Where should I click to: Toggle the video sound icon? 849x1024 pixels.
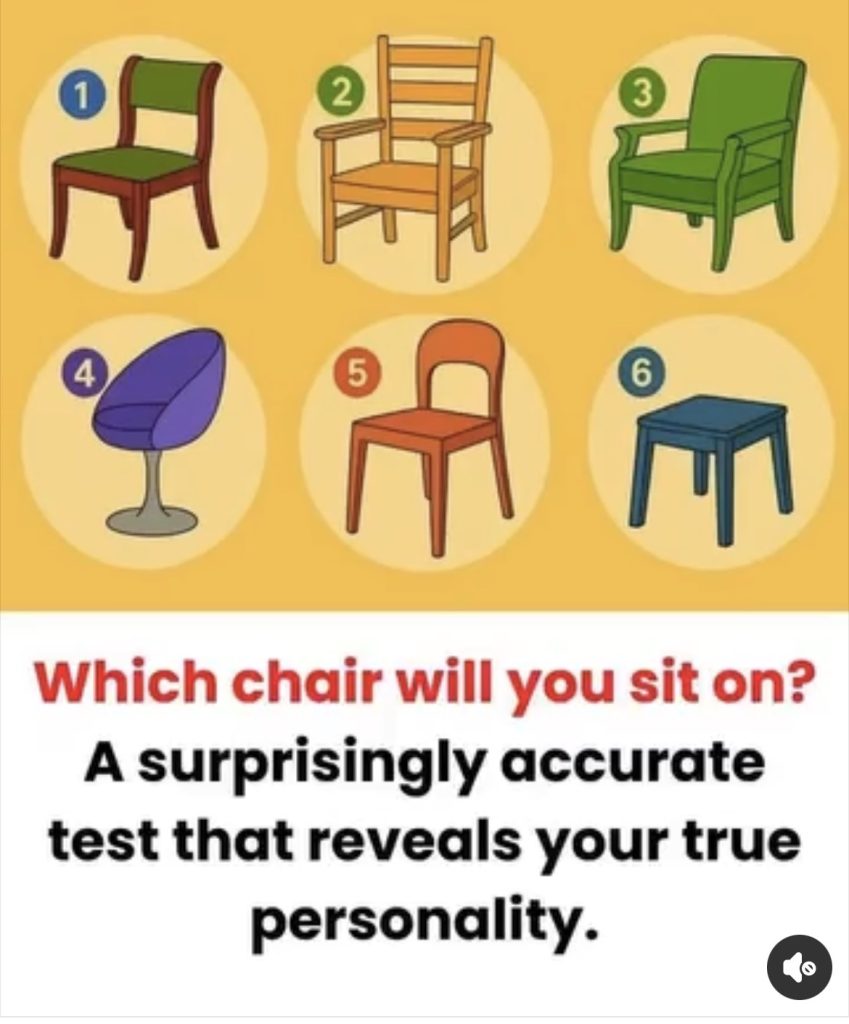(x=798, y=967)
